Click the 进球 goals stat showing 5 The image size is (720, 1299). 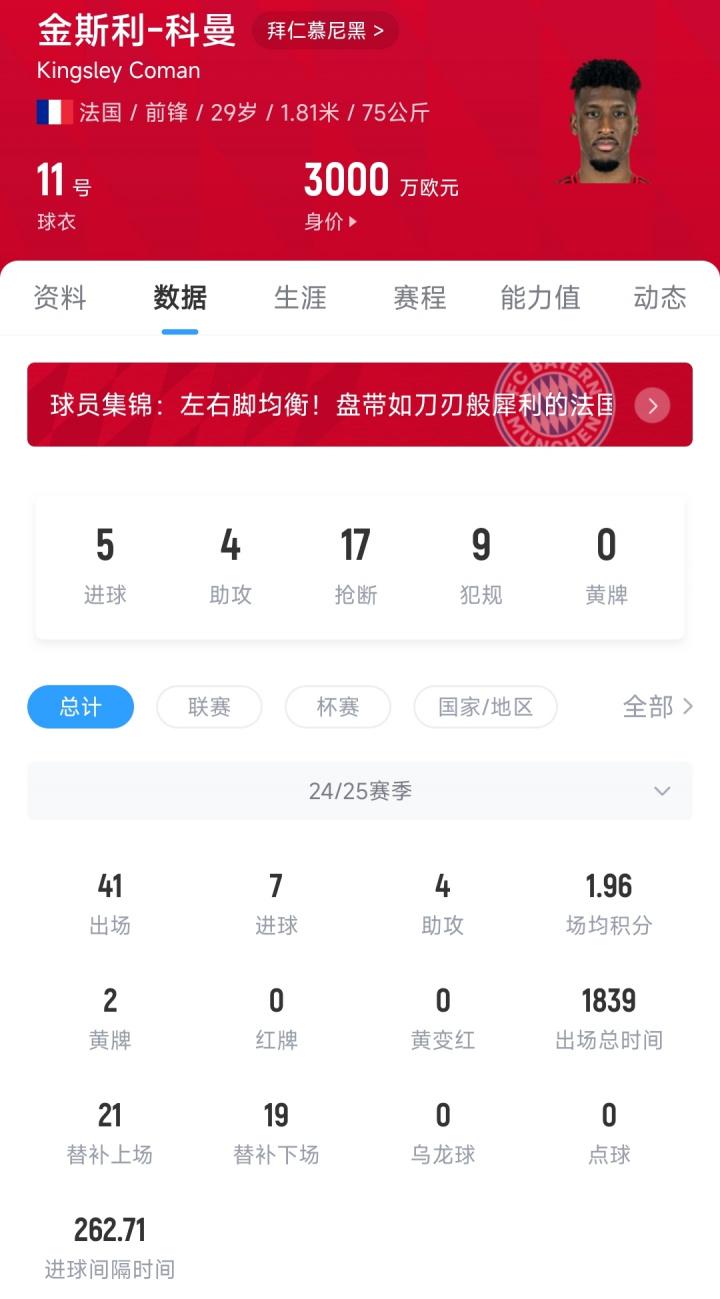click(x=104, y=563)
